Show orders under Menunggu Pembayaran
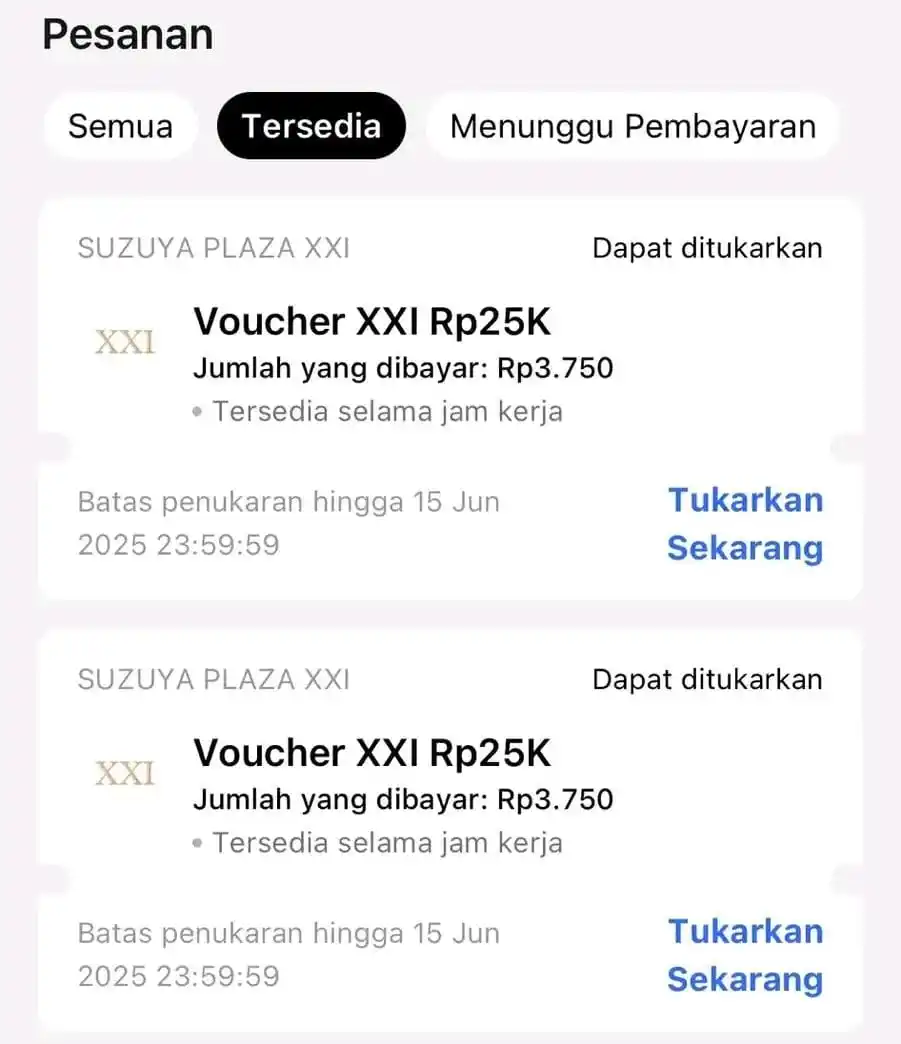 (x=632, y=127)
